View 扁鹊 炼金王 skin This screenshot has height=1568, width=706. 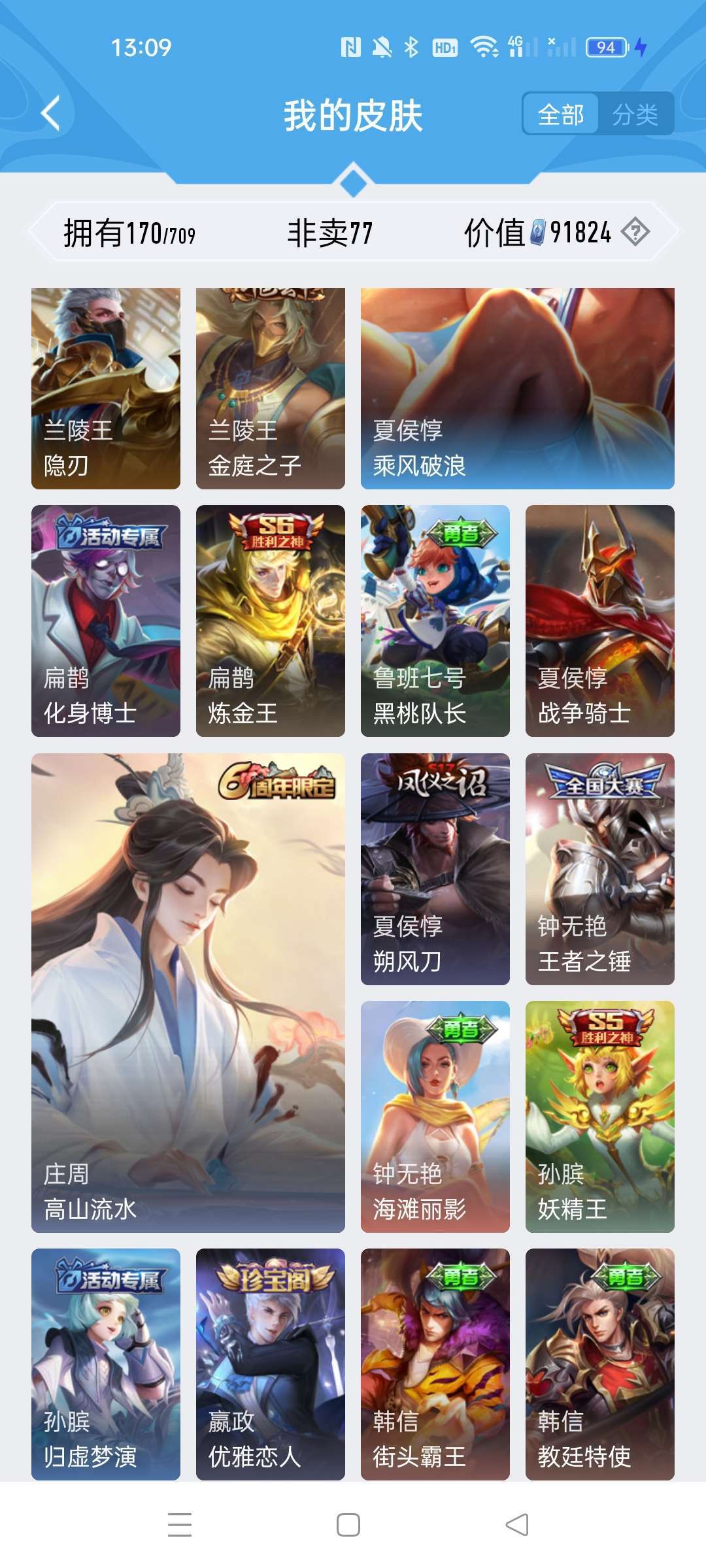coord(271,621)
